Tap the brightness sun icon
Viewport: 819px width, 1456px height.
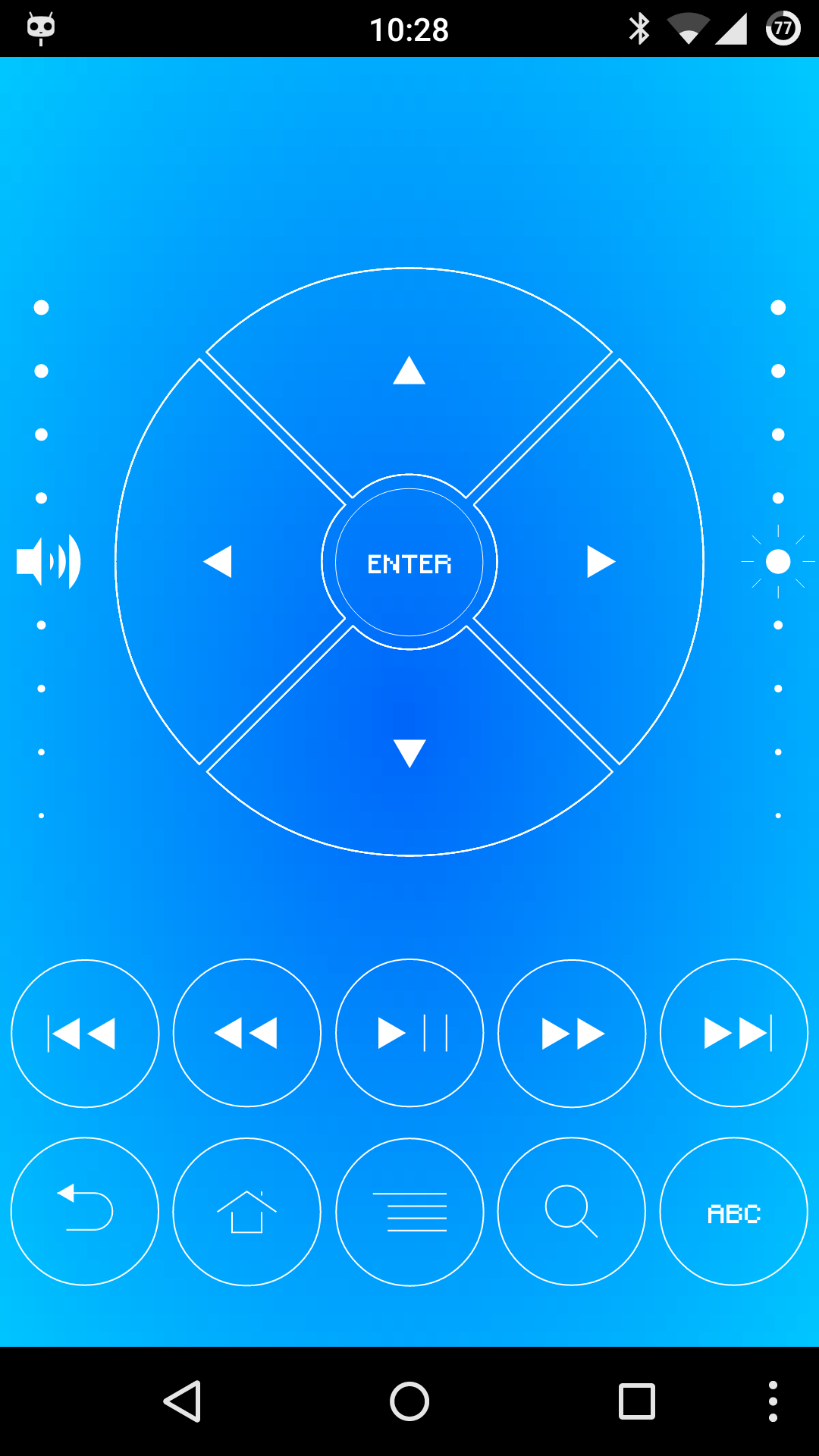(x=778, y=562)
